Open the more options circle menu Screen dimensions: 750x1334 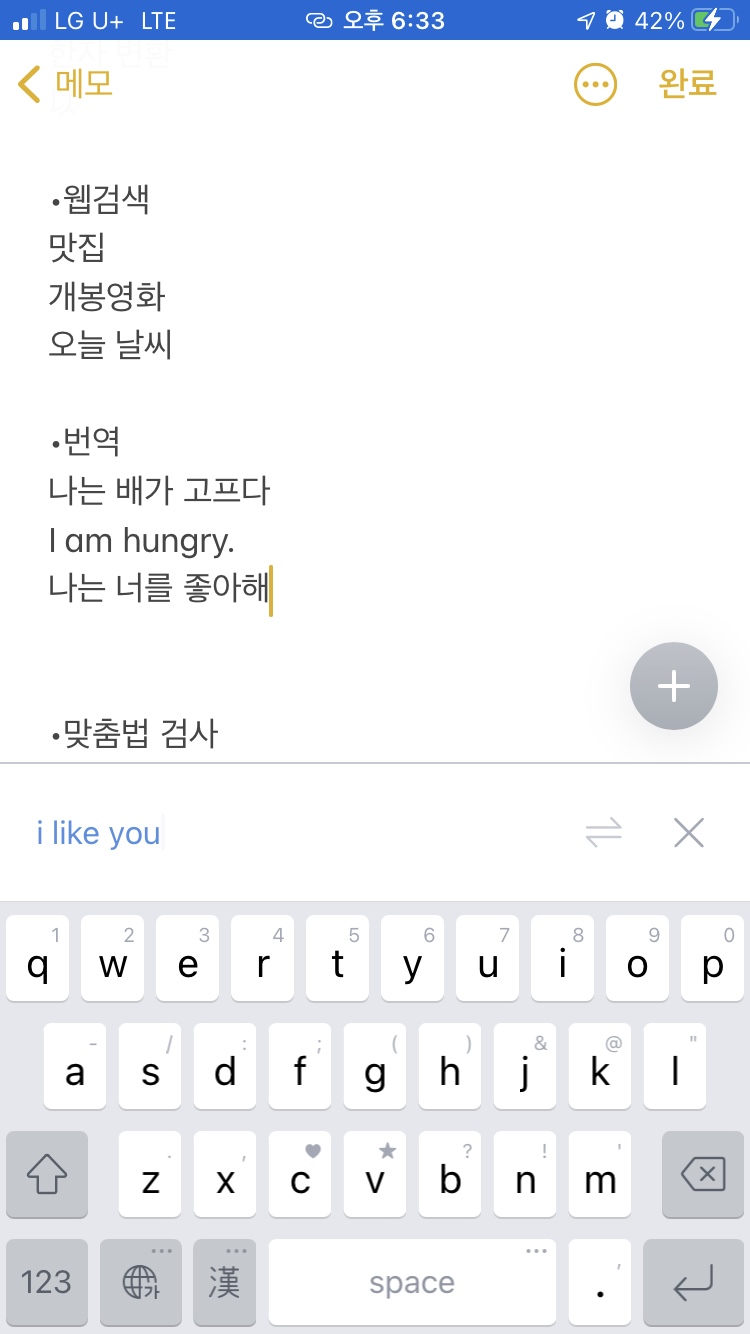pyautogui.click(x=596, y=84)
